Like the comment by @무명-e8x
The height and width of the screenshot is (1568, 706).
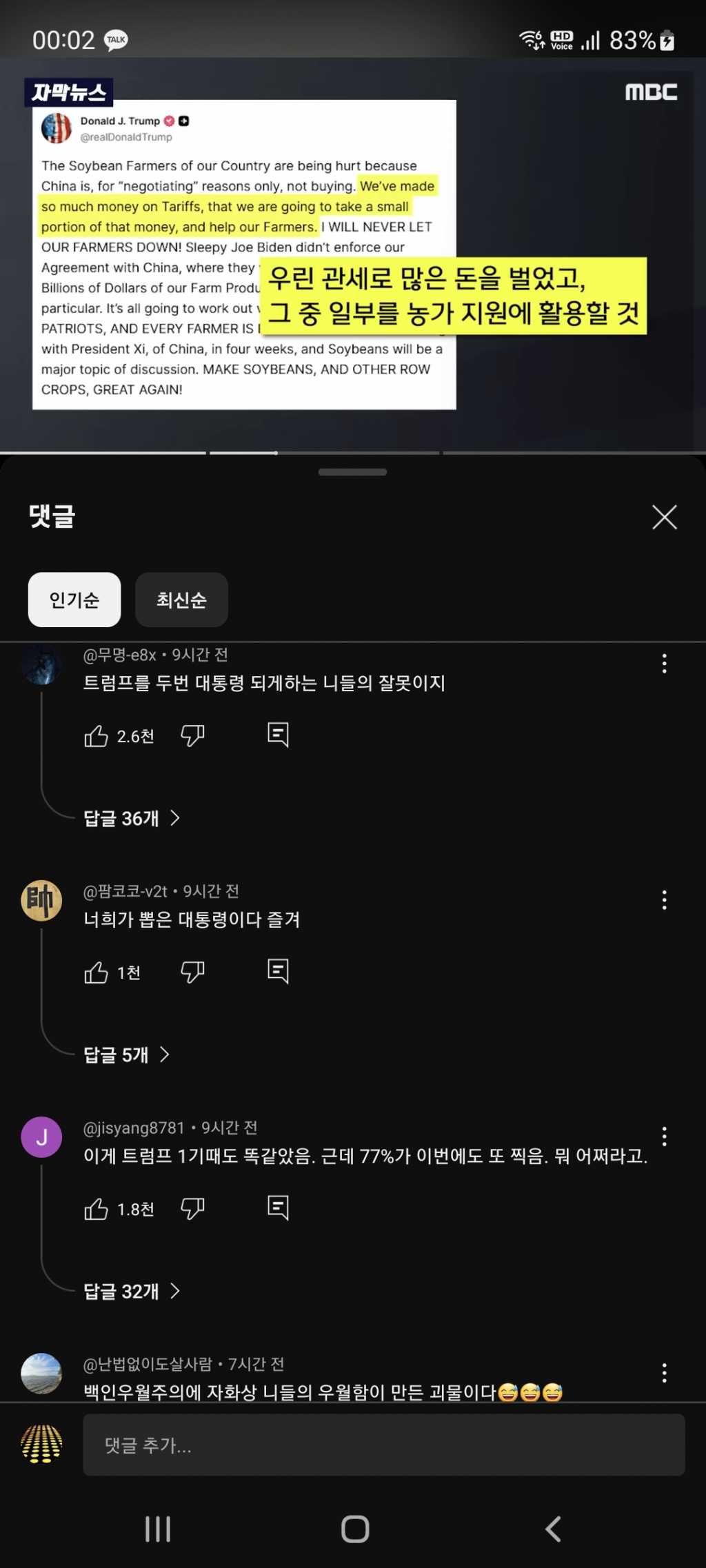(97, 736)
